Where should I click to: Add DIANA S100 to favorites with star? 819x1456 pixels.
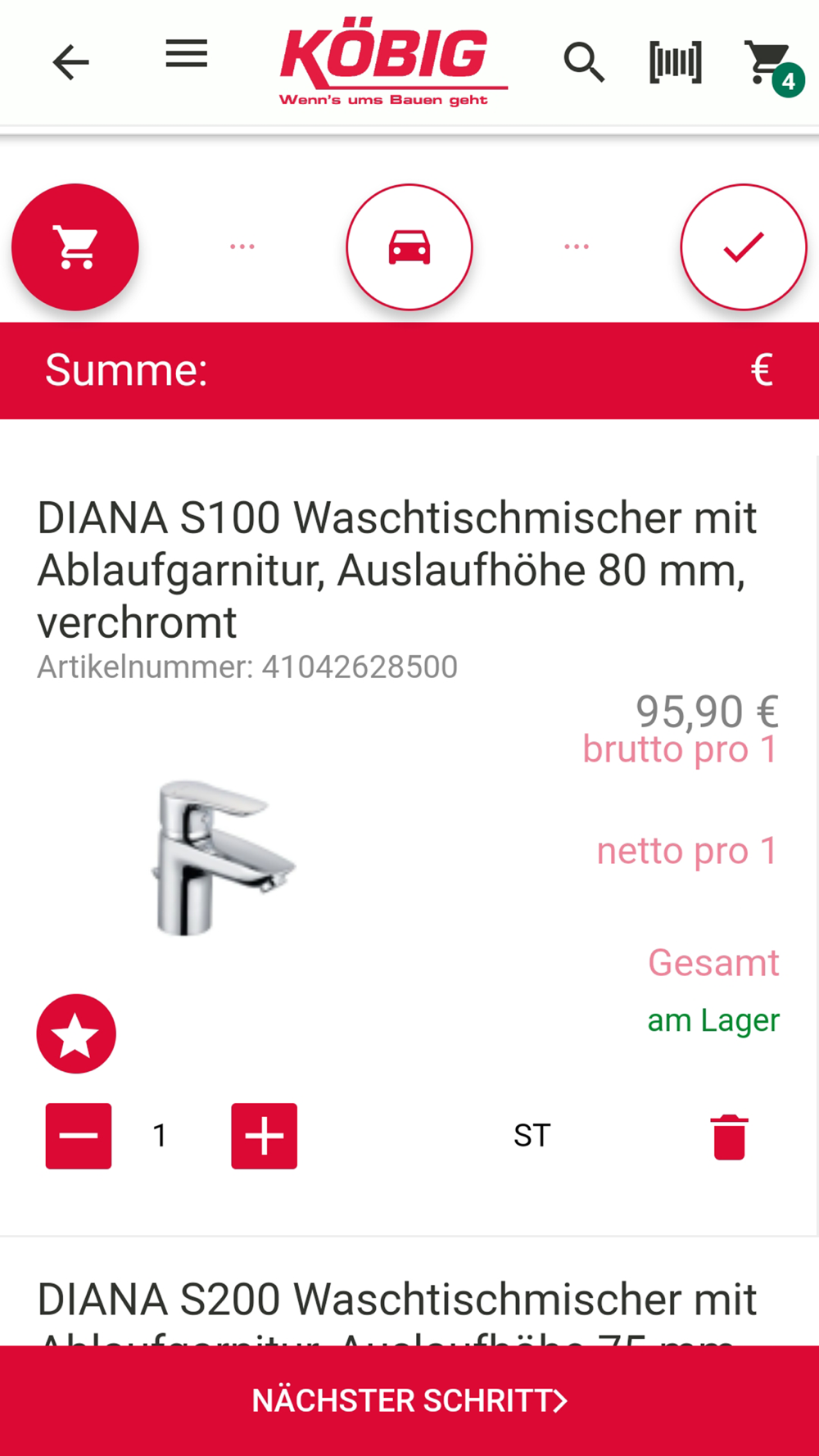click(x=76, y=1033)
